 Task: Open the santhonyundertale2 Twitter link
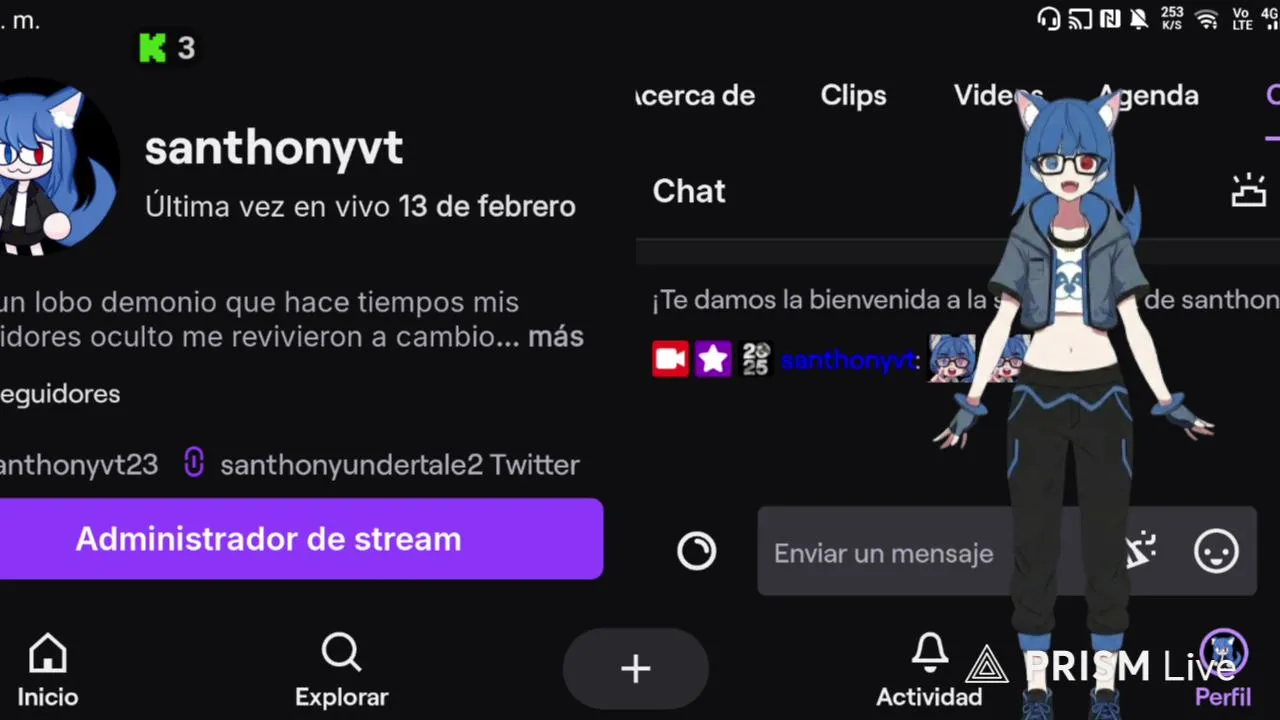pos(398,465)
